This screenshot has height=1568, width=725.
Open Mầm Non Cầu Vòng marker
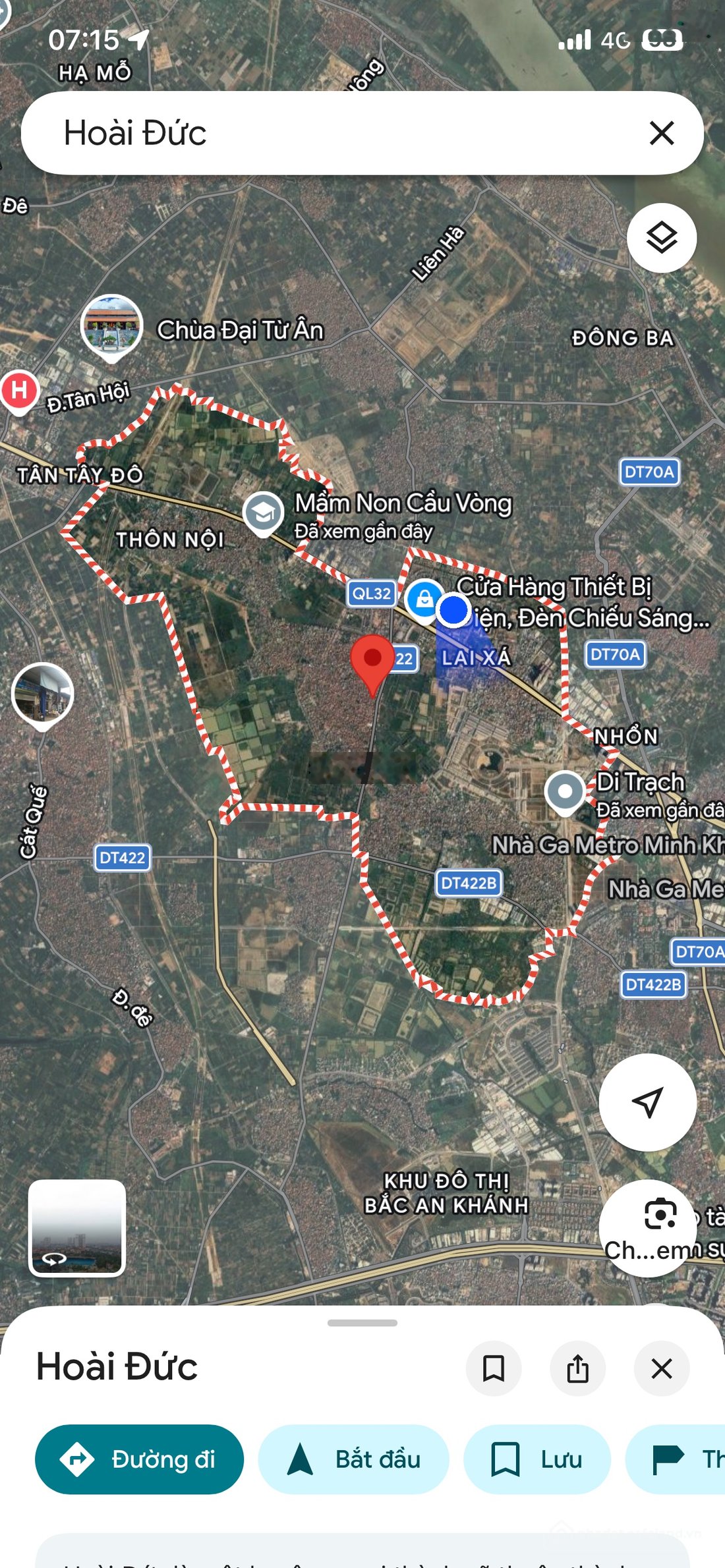point(264,513)
